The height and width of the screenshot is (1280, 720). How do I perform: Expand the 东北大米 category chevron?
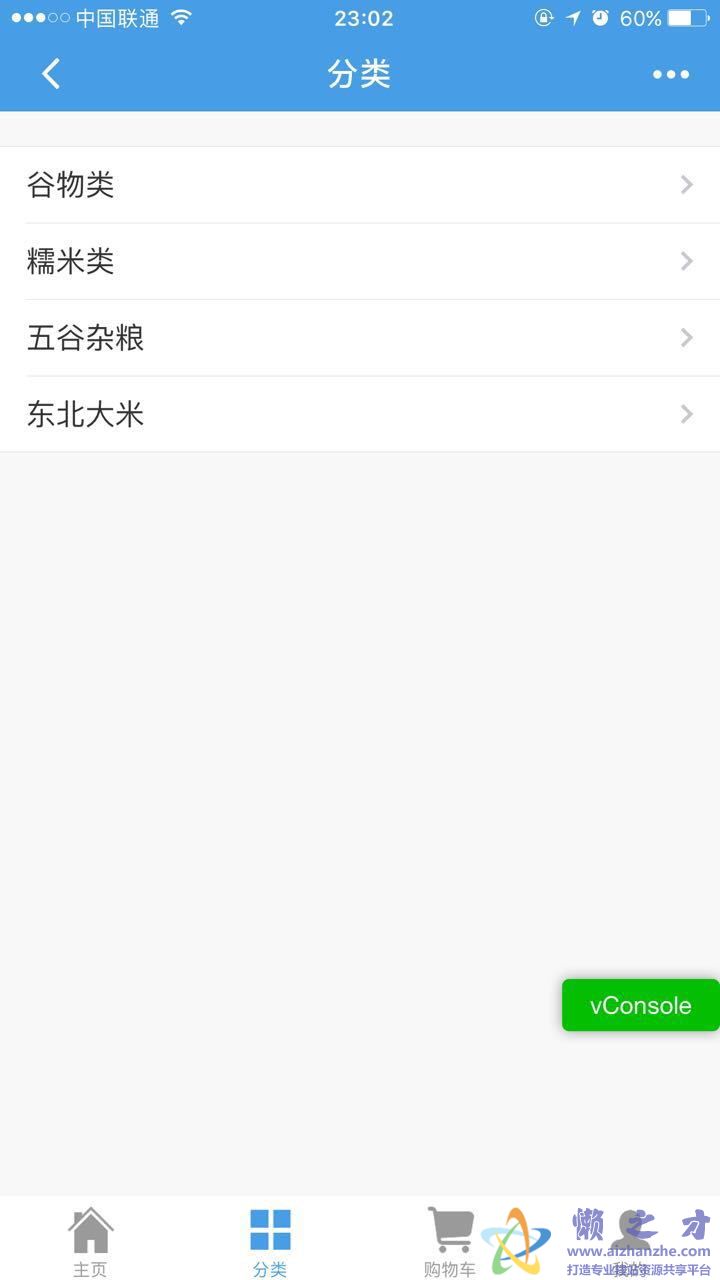tap(686, 414)
